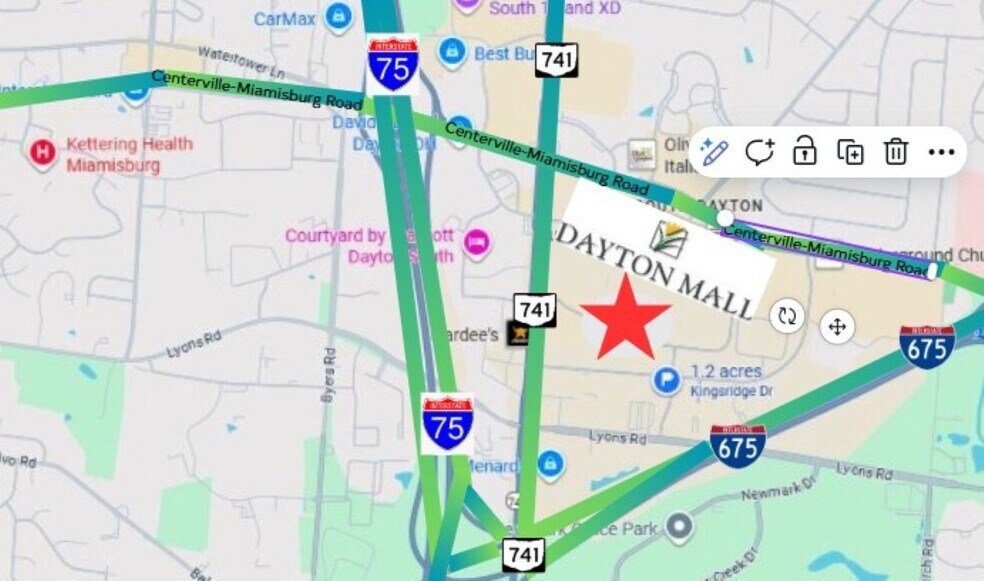
Task: Duplicate the selected element
Action: [850, 152]
